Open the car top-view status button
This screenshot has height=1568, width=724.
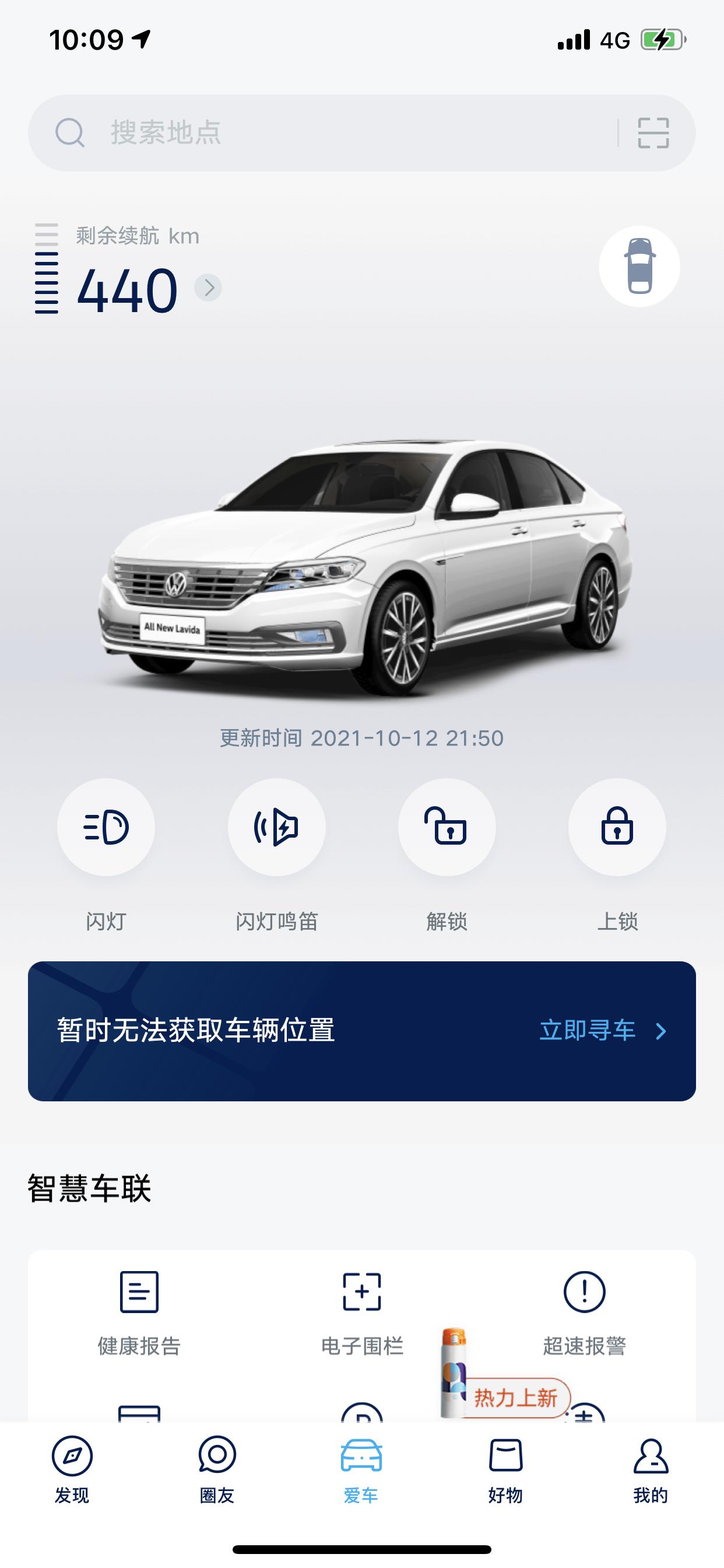click(x=639, y=267)
